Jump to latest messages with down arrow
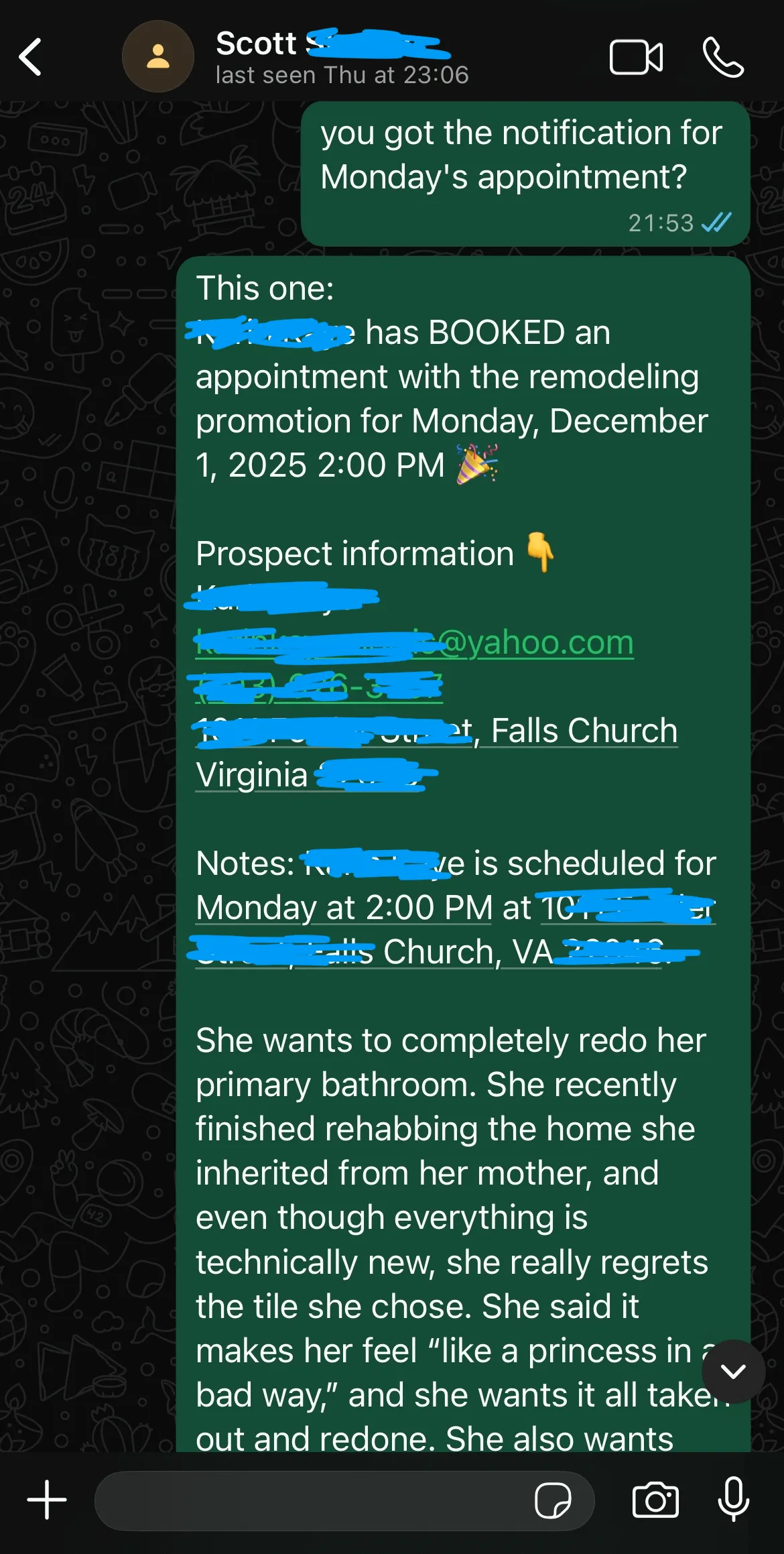Screen dimensions: 784x1554 [x=733, y=1371]
